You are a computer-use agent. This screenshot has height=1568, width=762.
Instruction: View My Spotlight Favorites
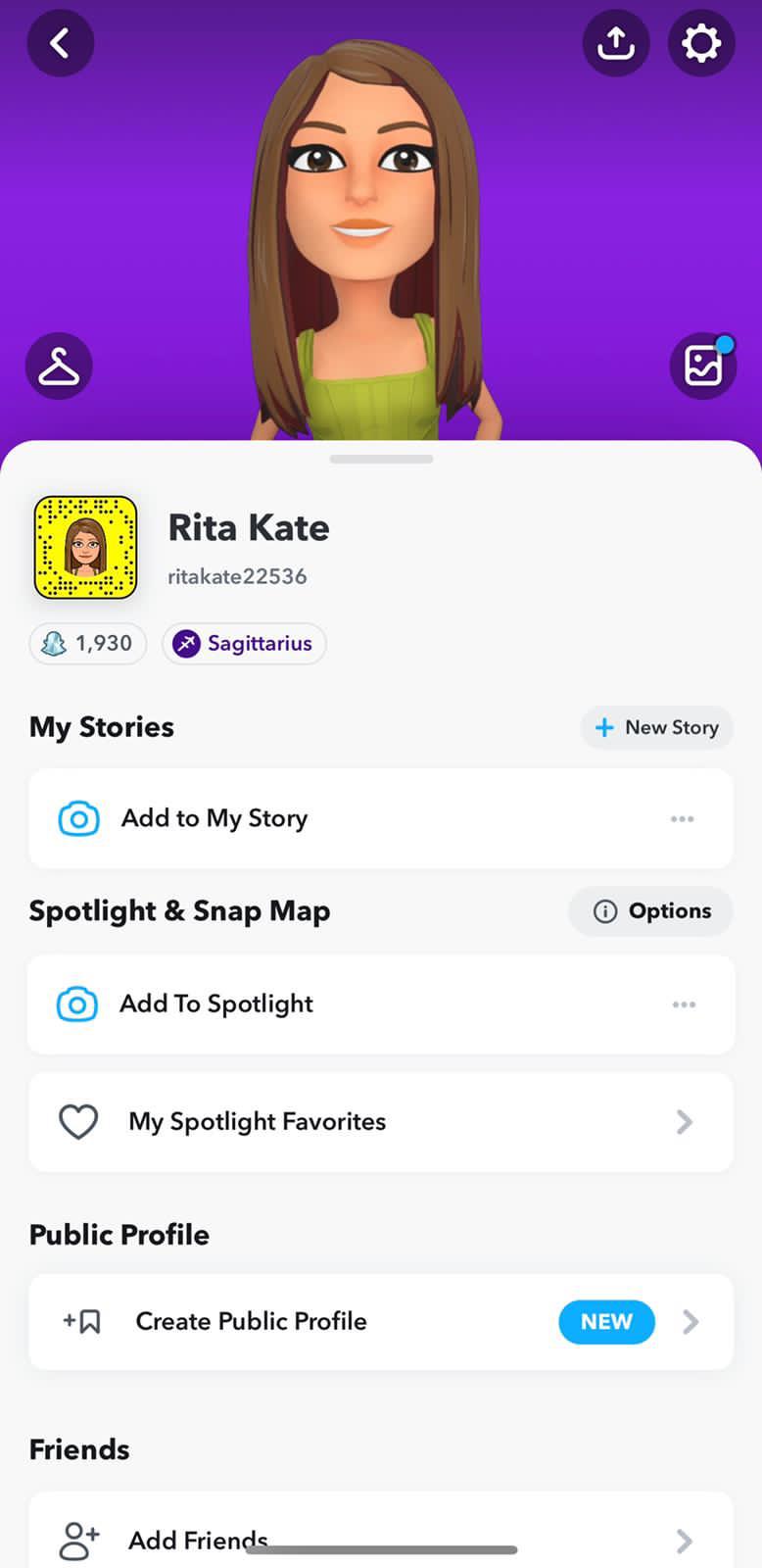[257, 1122]
